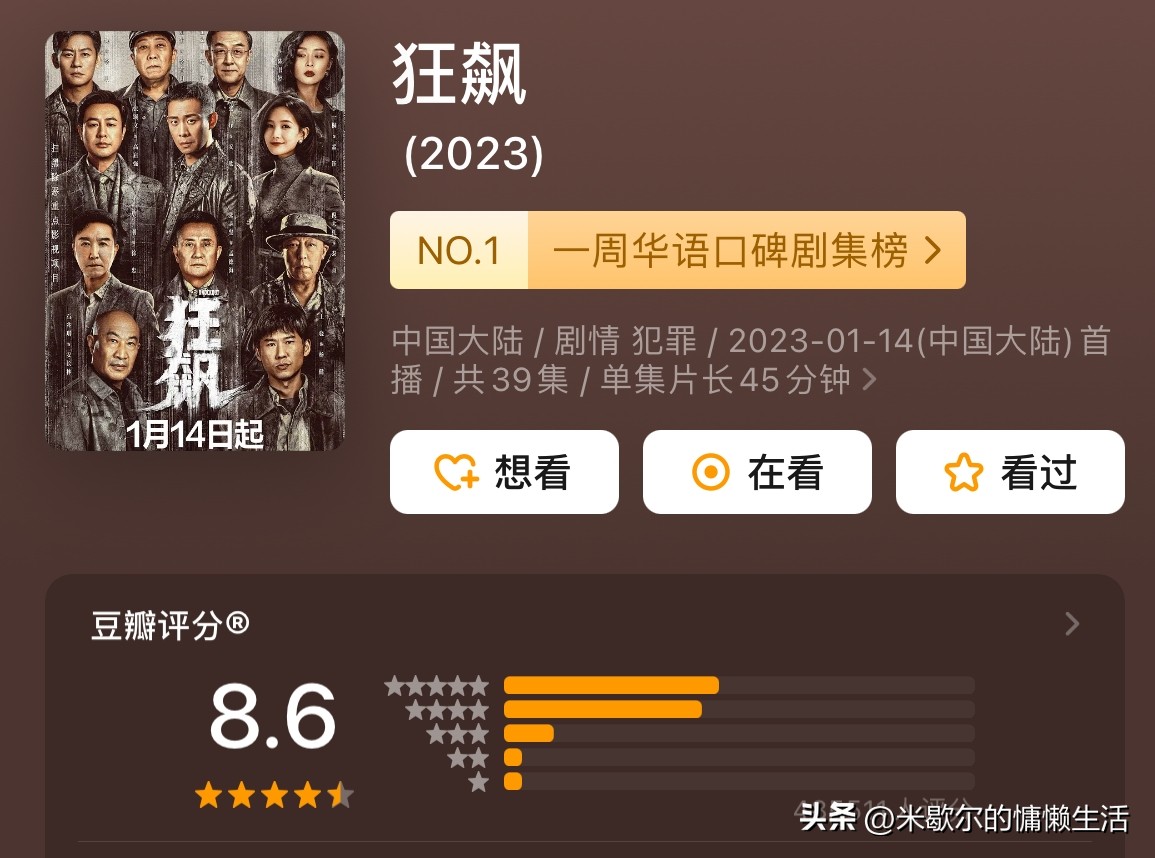Screen dimensions: 1155x858
Task: Mark the drama as 在看
Action: coord(757,472)
